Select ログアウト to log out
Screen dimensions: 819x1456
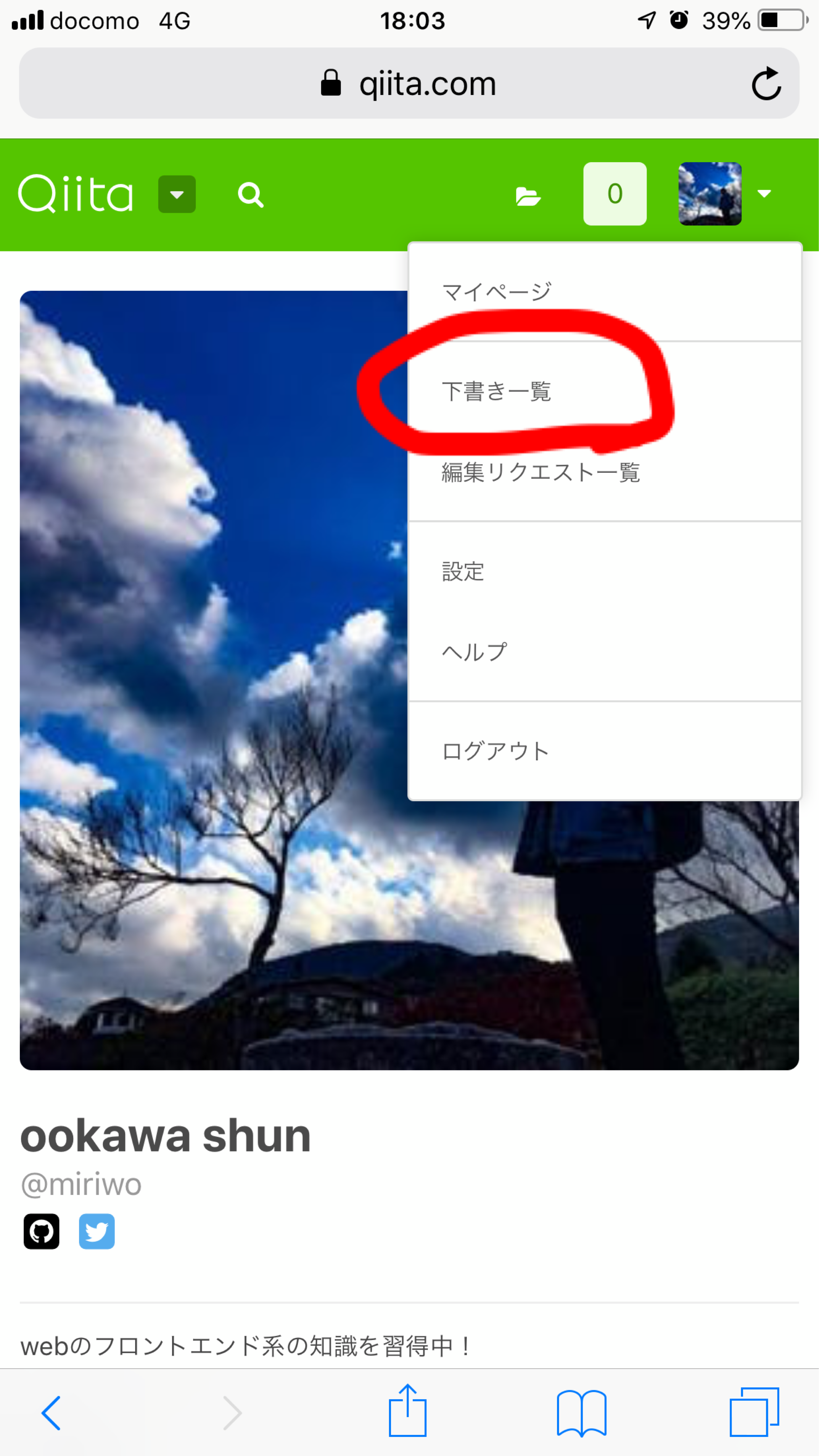click(x=495, y=751)
